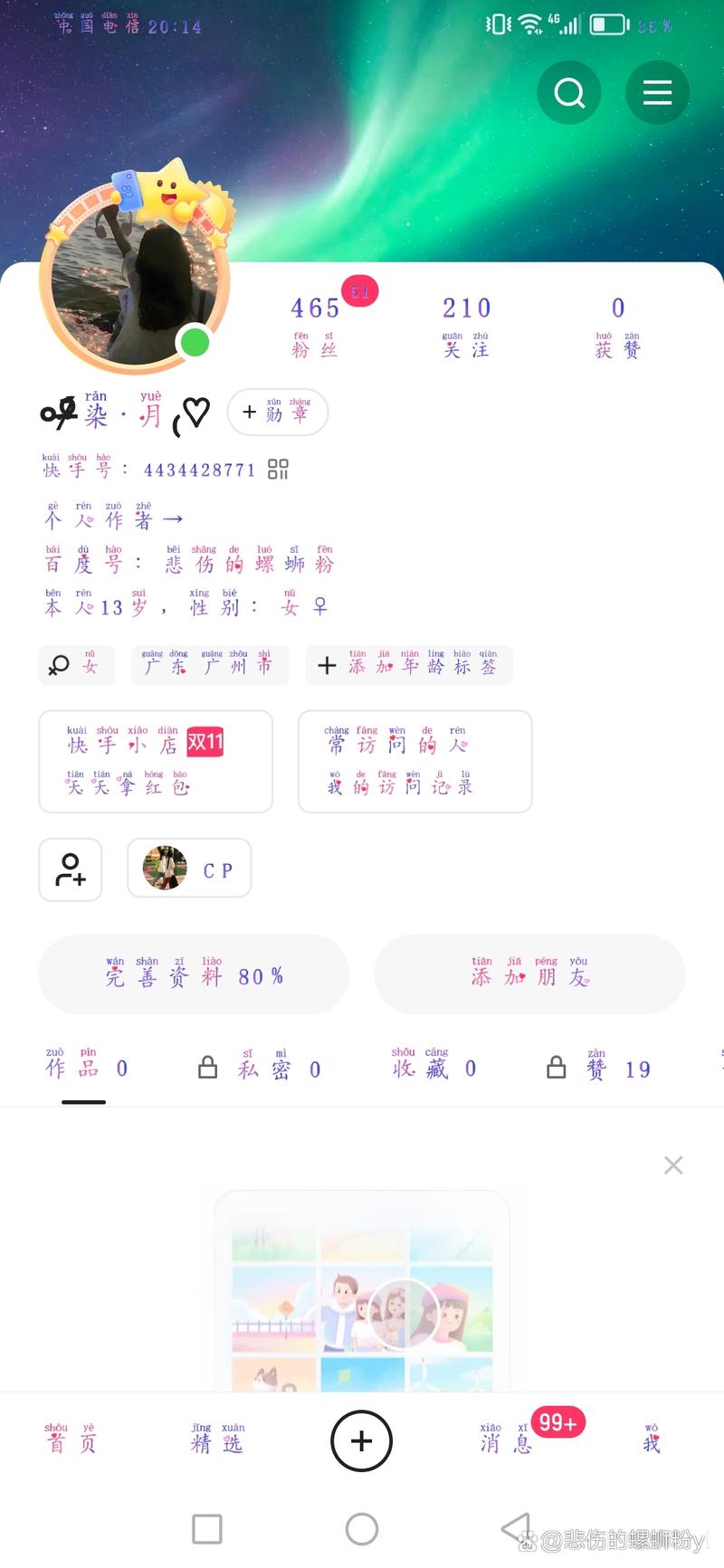Screen dimensions: 724x1568
Task: Open the search icon at top
Action: 569,92
